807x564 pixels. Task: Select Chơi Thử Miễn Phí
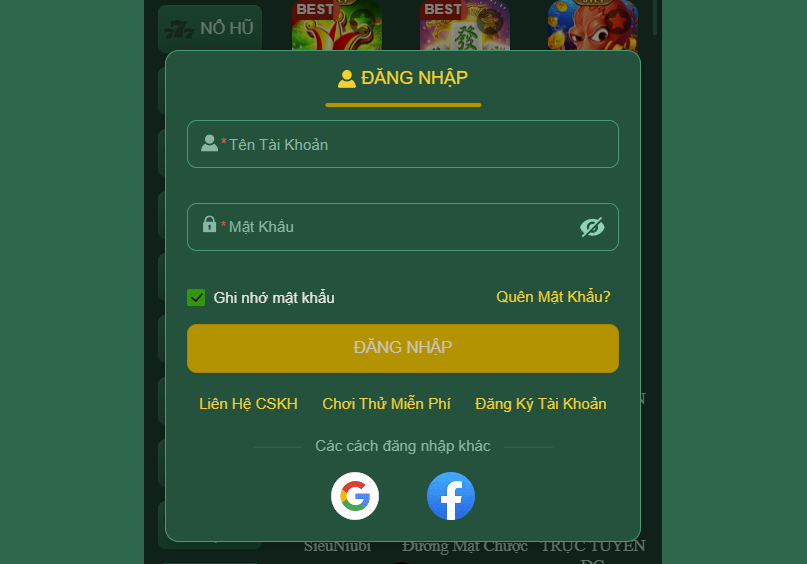(x=386, y=404)
